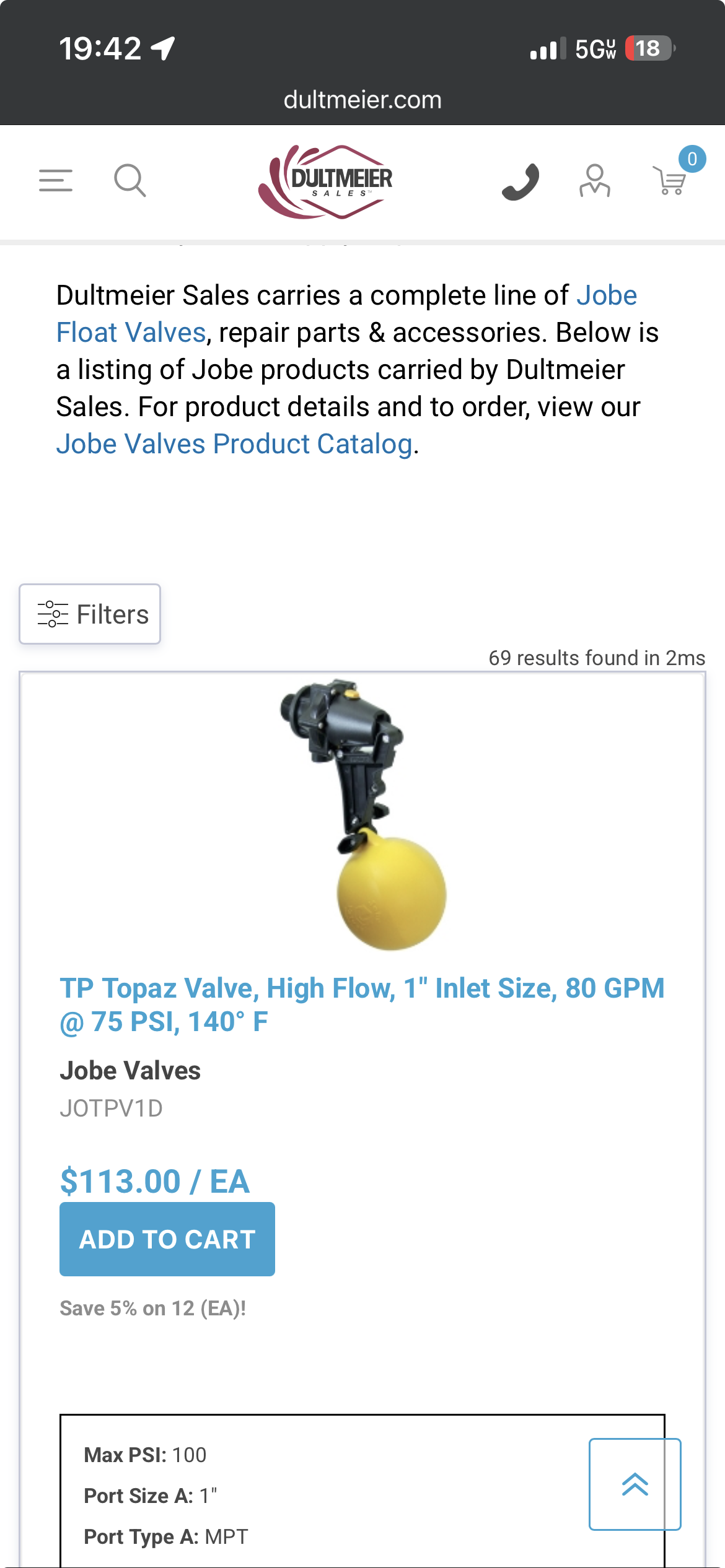Open TP Topaz Valve High Flow title link
The image size is (725, 1568).
361,1004
